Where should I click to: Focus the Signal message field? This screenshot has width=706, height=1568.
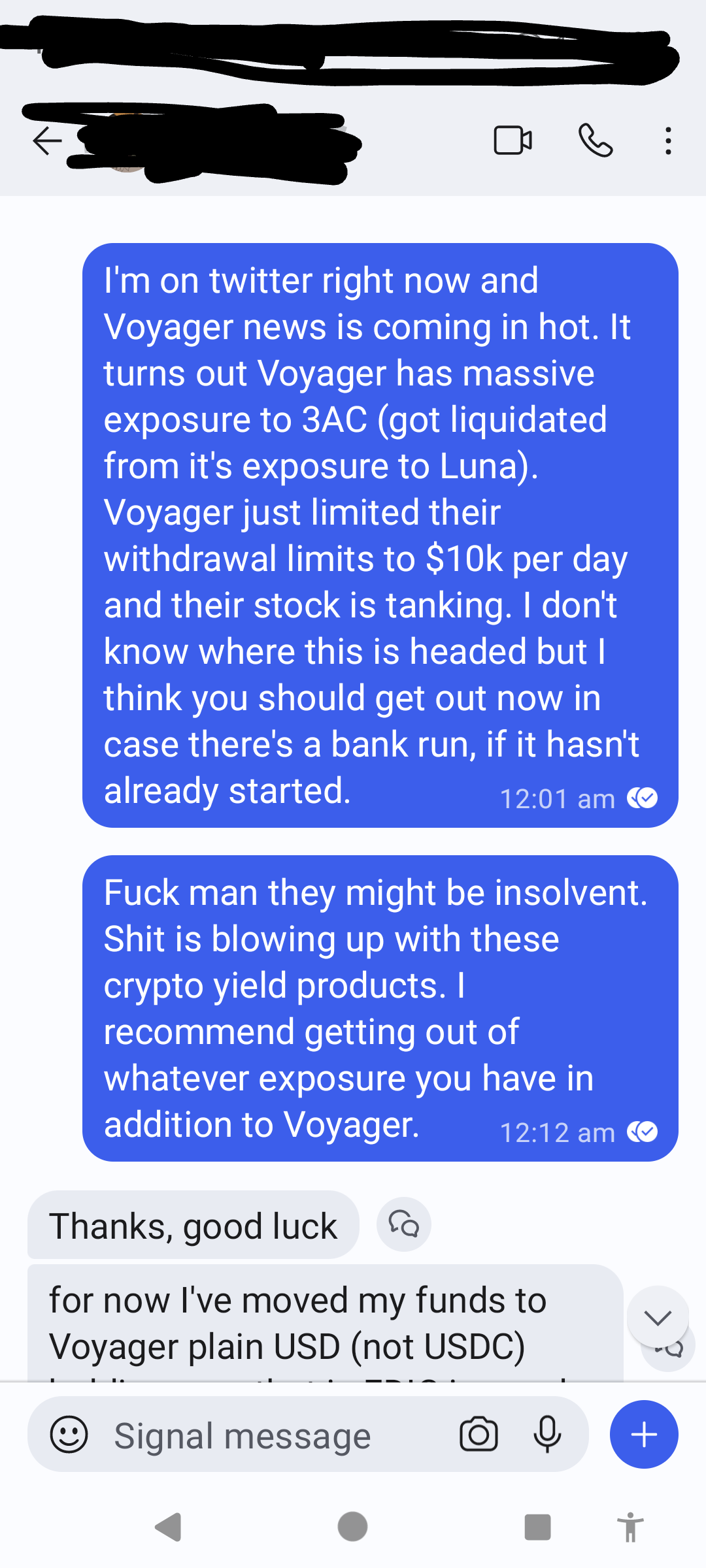pos(261,1436)
